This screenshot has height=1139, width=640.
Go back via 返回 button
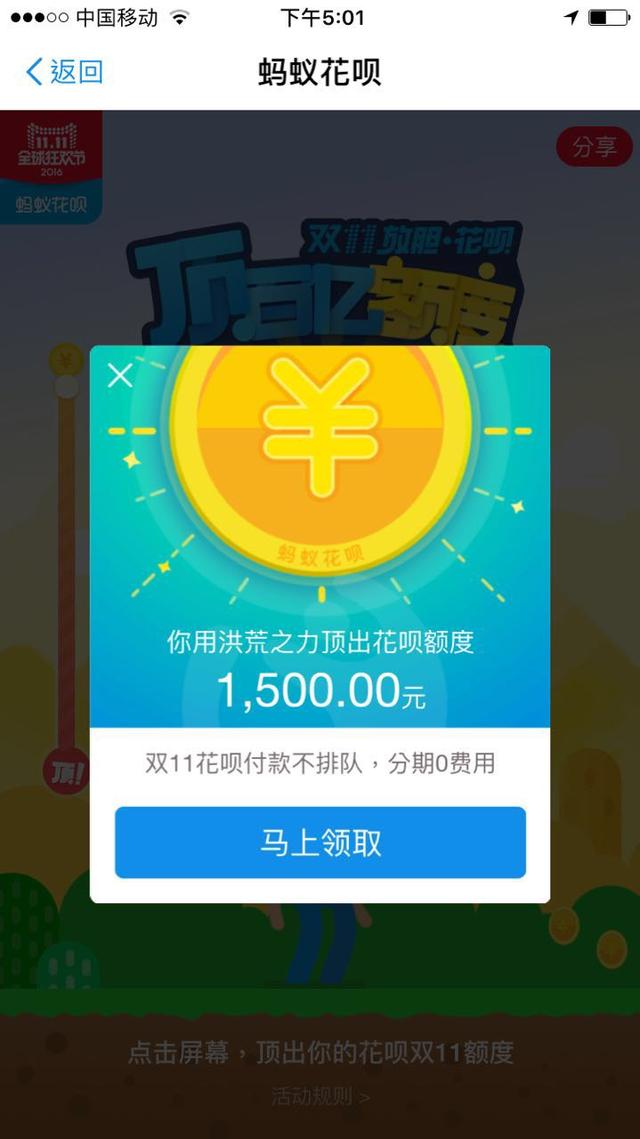point(64,72)
